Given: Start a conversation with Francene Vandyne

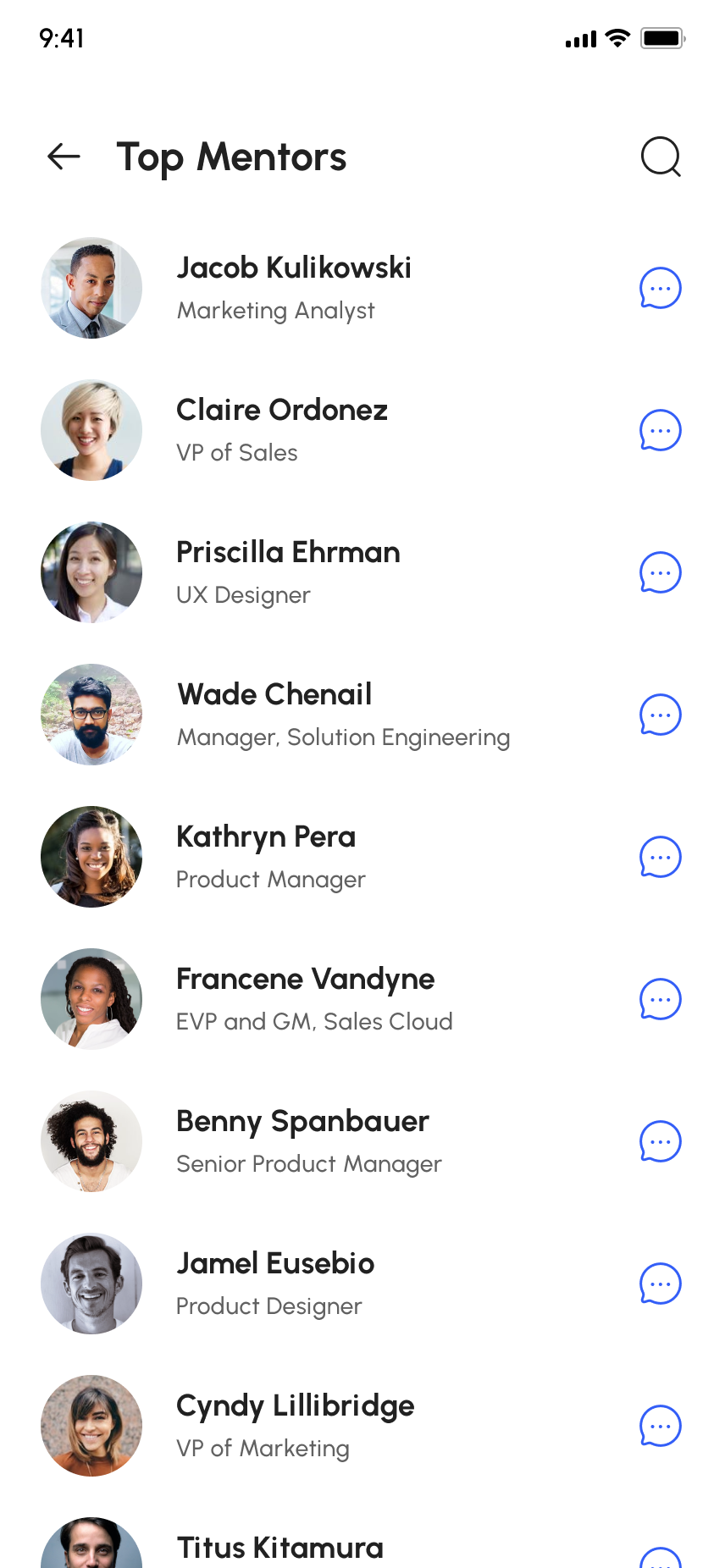Looking at the screenshot, I should coord(661,1000).
